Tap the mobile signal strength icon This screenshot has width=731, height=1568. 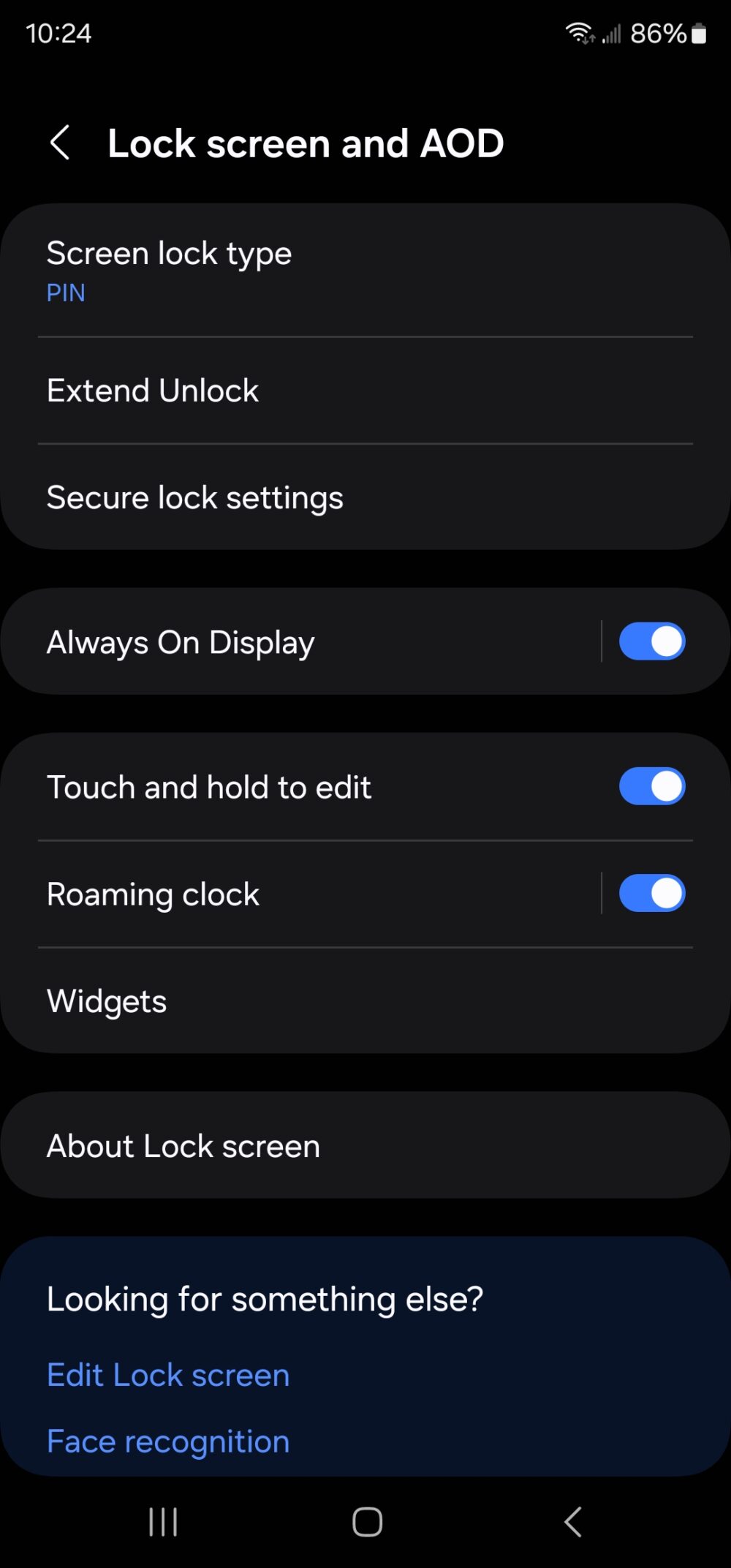pyautogui.click(x=613, y=34)
